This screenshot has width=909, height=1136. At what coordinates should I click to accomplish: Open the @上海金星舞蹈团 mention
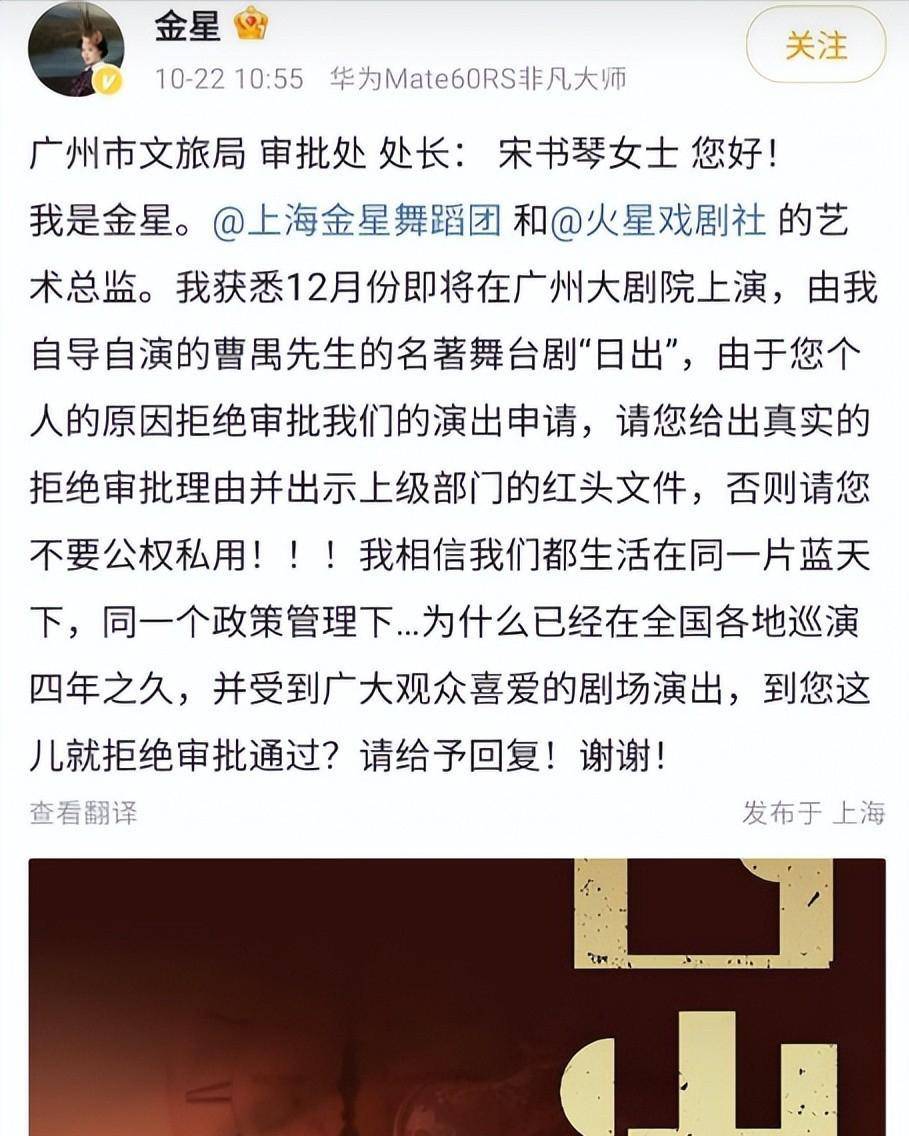coord(357,221)
